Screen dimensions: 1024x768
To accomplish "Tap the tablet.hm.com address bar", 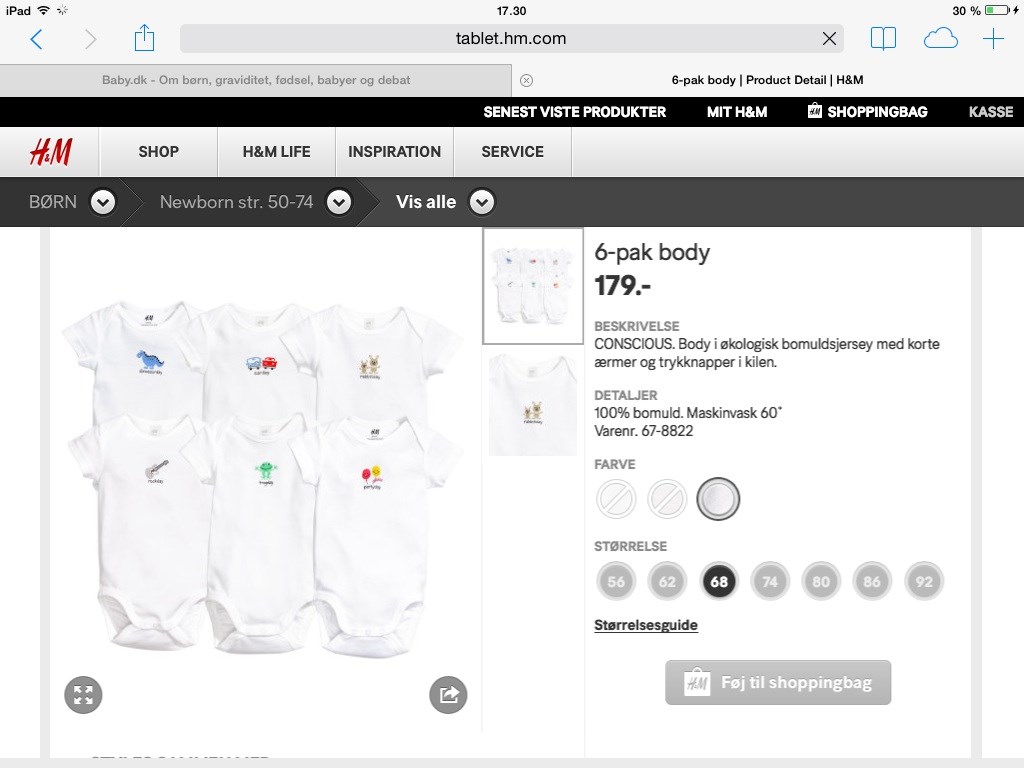I will (510, 39).
